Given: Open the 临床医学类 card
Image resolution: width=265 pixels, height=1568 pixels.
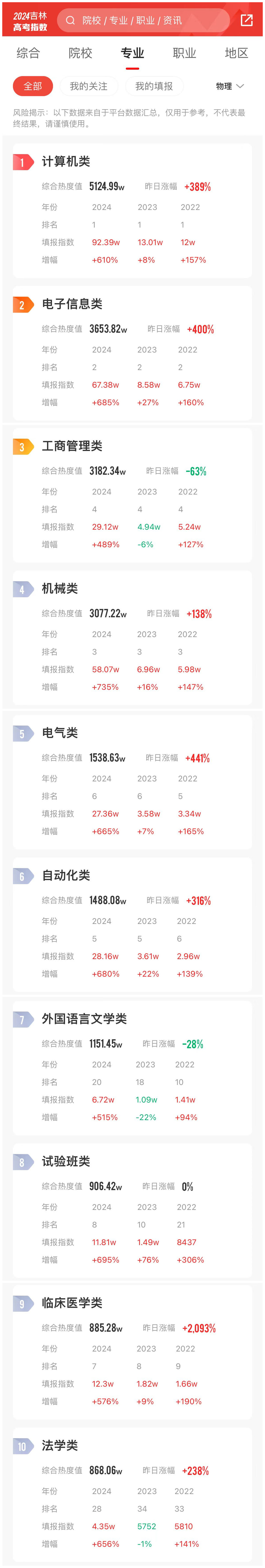Looking at the screenshot, I should (x=72, y=1303).
